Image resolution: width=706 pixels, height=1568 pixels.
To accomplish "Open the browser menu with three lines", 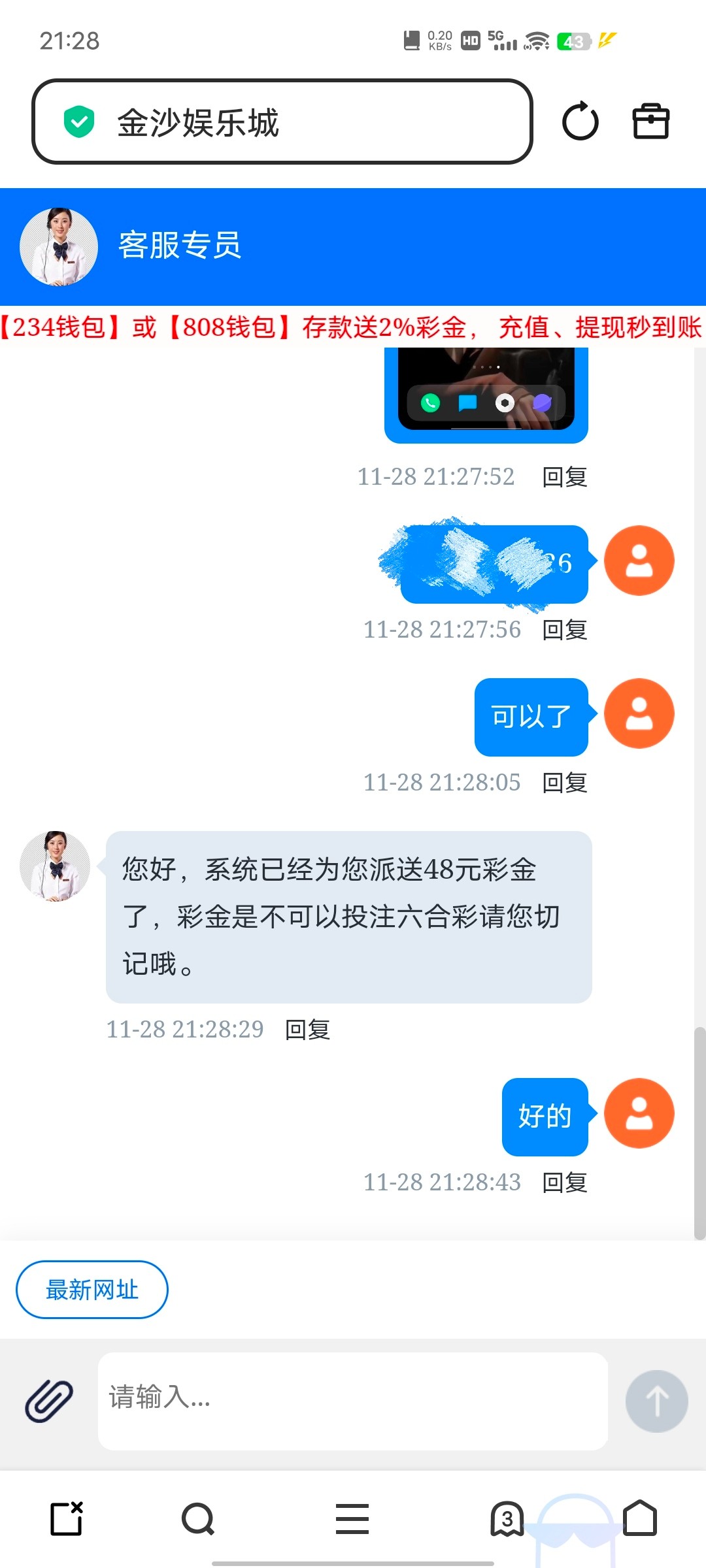I will point(352,1518).
